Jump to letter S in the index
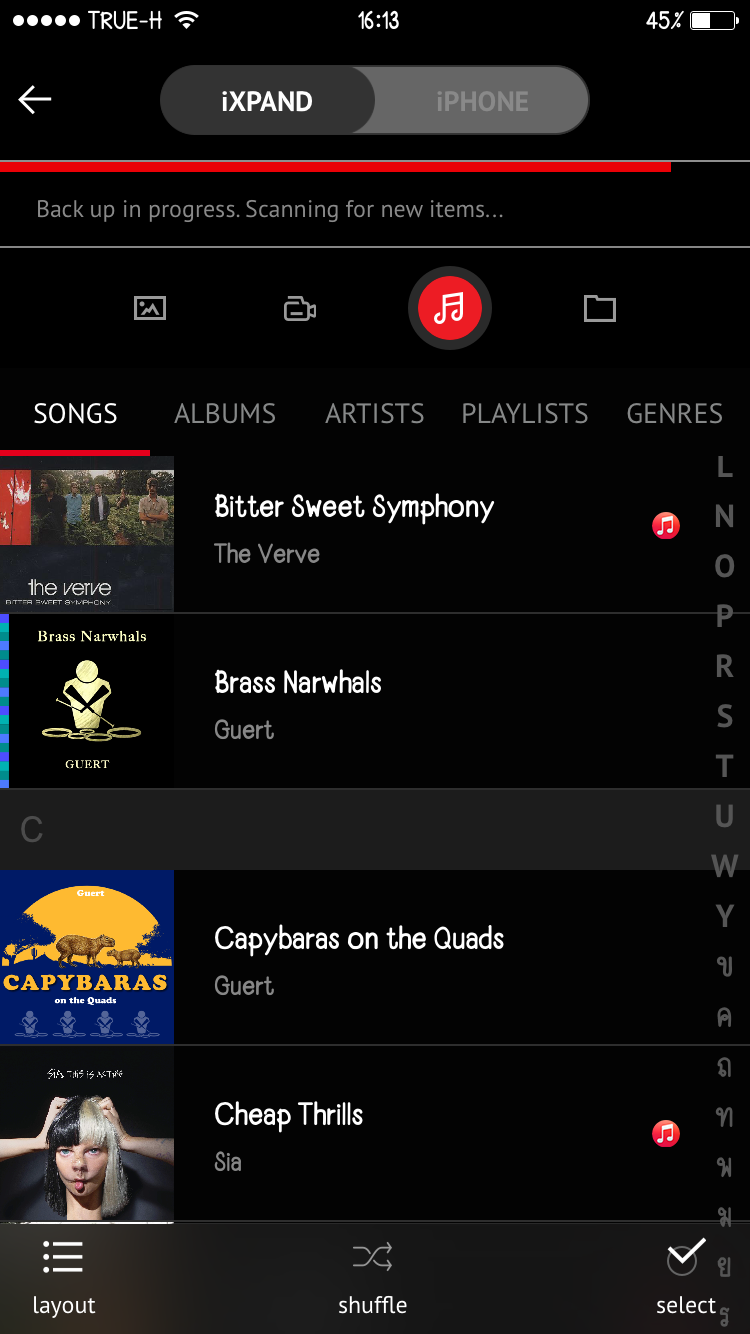Image resolution: width=750 pixels, height=1334 pixels. (724, 716)
